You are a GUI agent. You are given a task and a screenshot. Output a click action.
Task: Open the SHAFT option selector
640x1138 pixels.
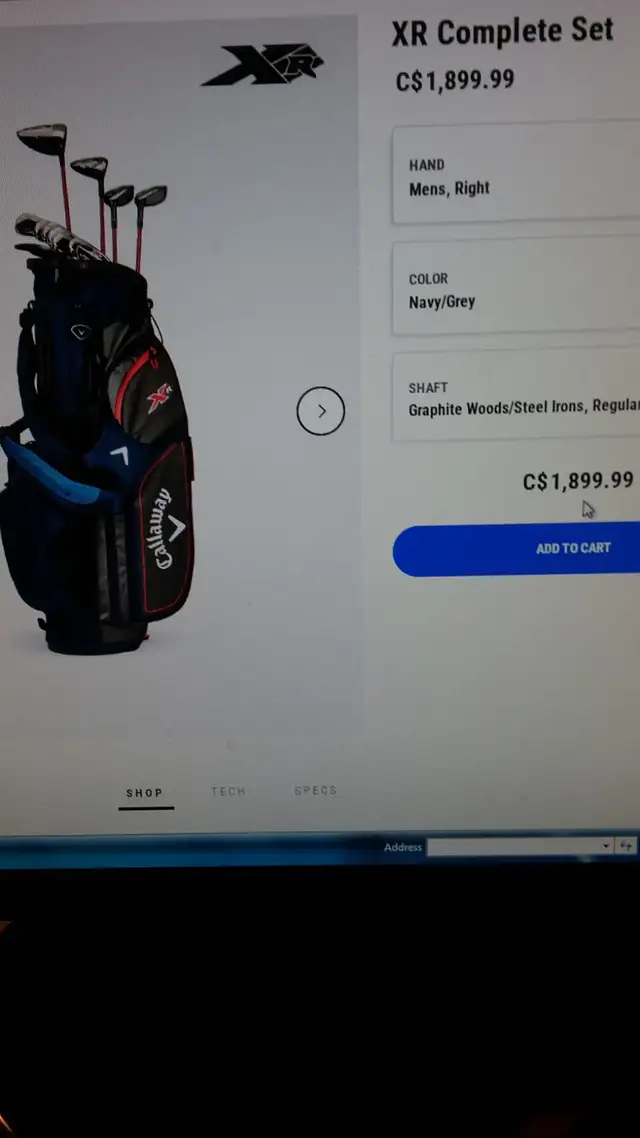click(517, 396)
